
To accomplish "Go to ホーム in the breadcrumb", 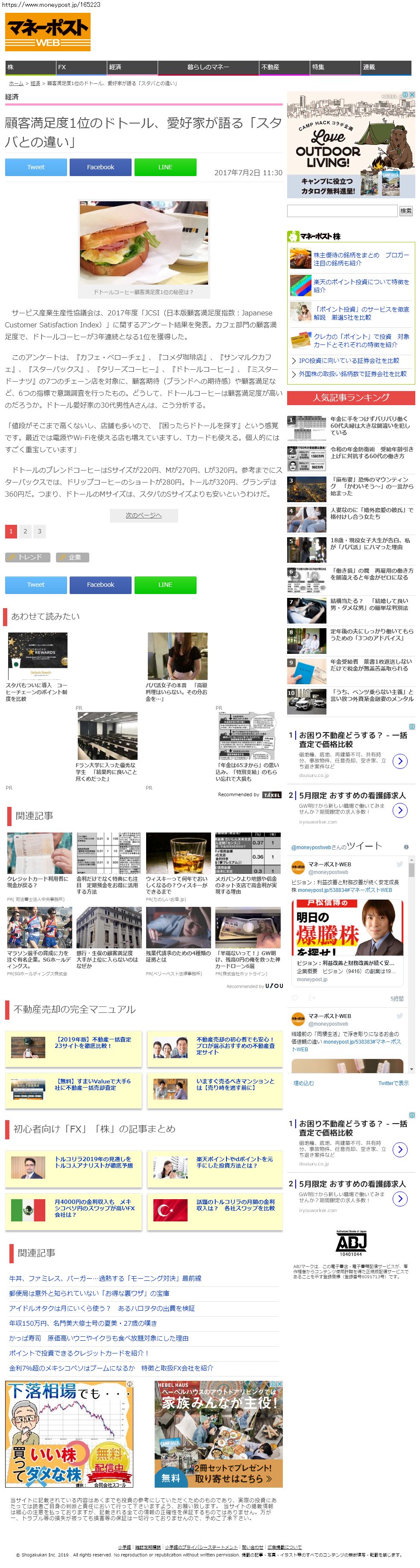I will click(16, 83).
